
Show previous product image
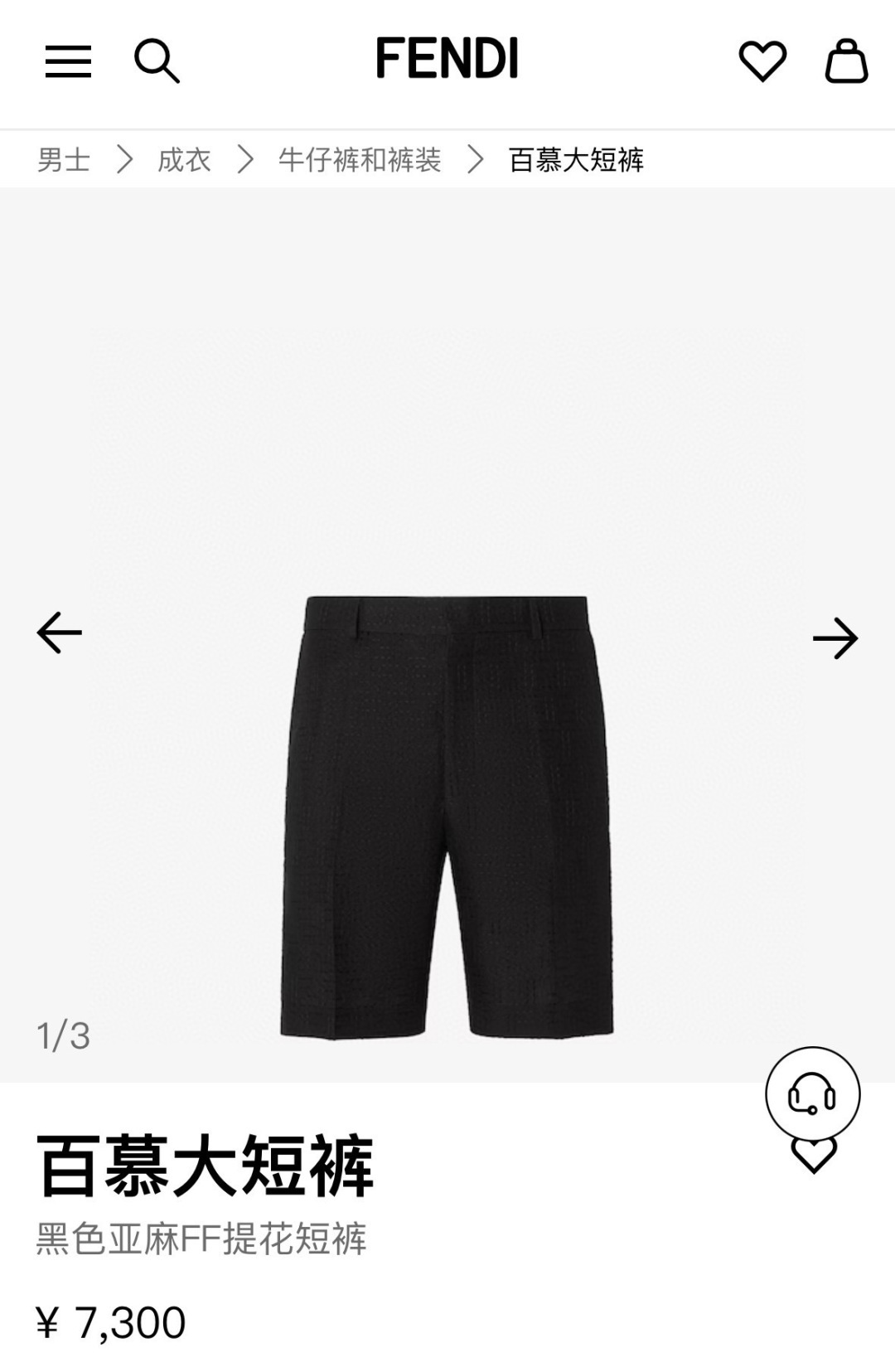coord(59,633)
